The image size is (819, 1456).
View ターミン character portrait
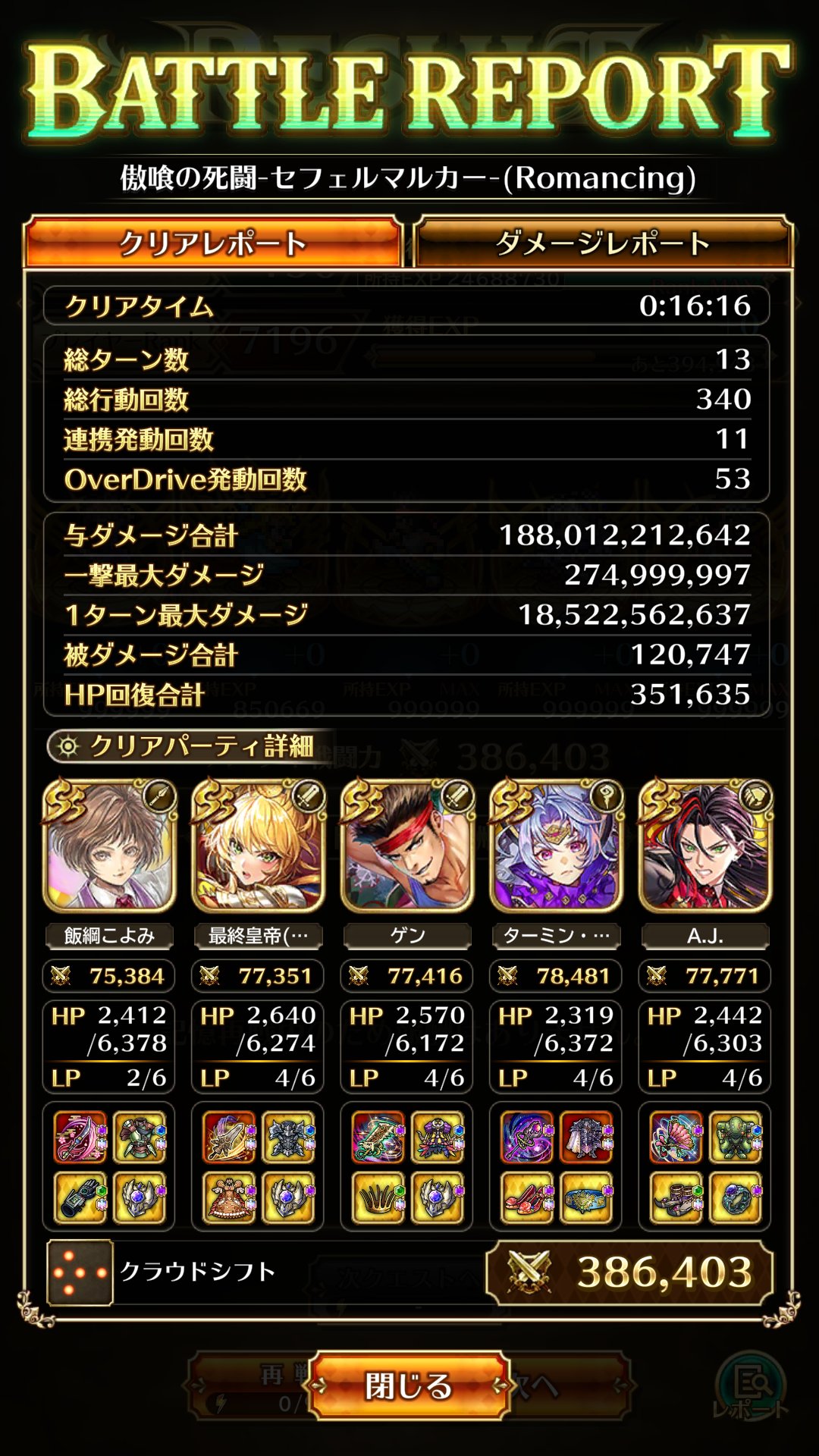(x=556, y=846)
